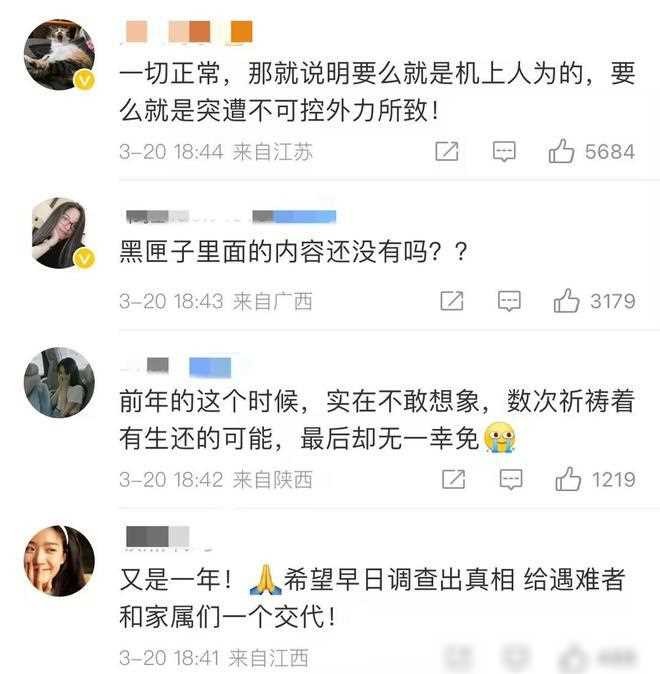Open the avatar of the 陕西 commenter
The image size is (660, 674).
pyautogui.click(x=58, y=382)
